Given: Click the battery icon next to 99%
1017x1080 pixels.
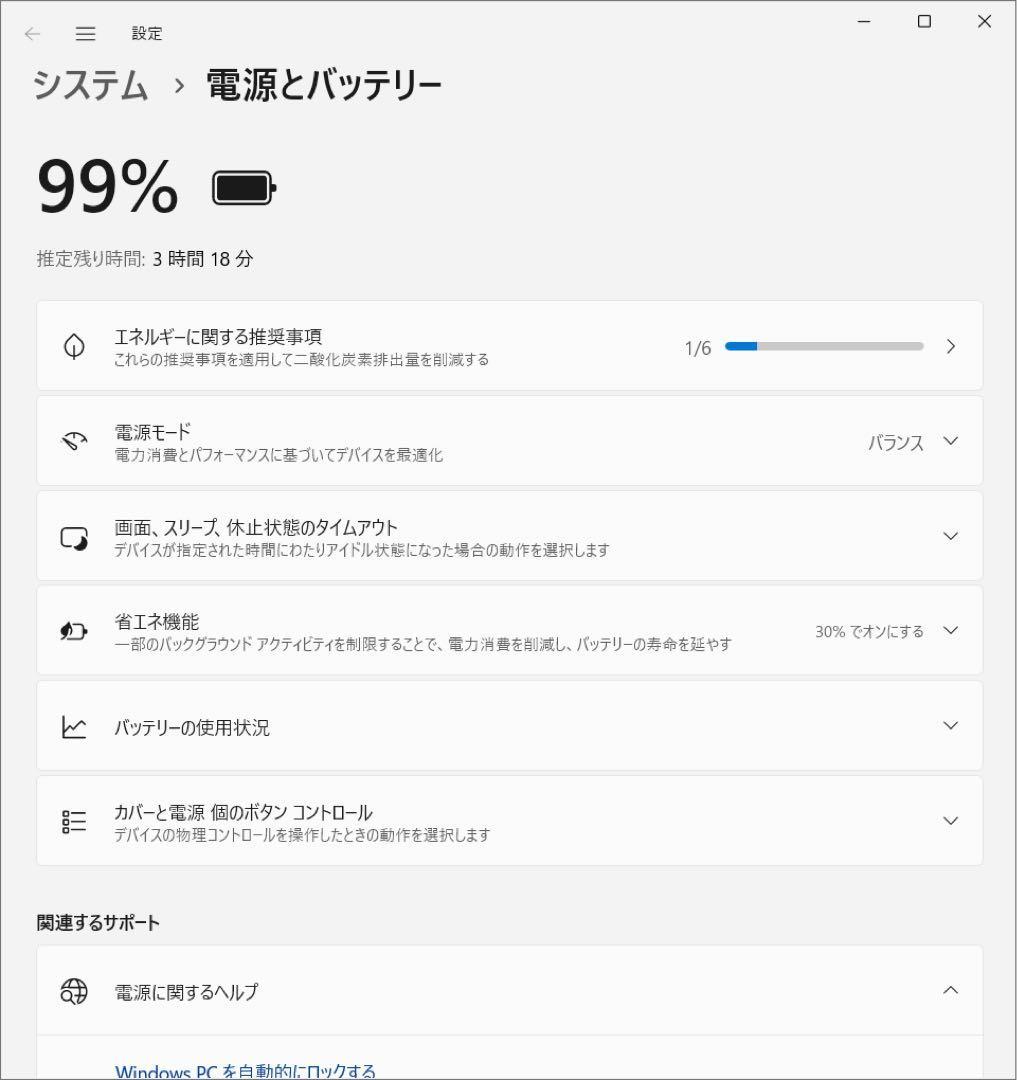Looking at the screenshot, I should pos(244,187).
